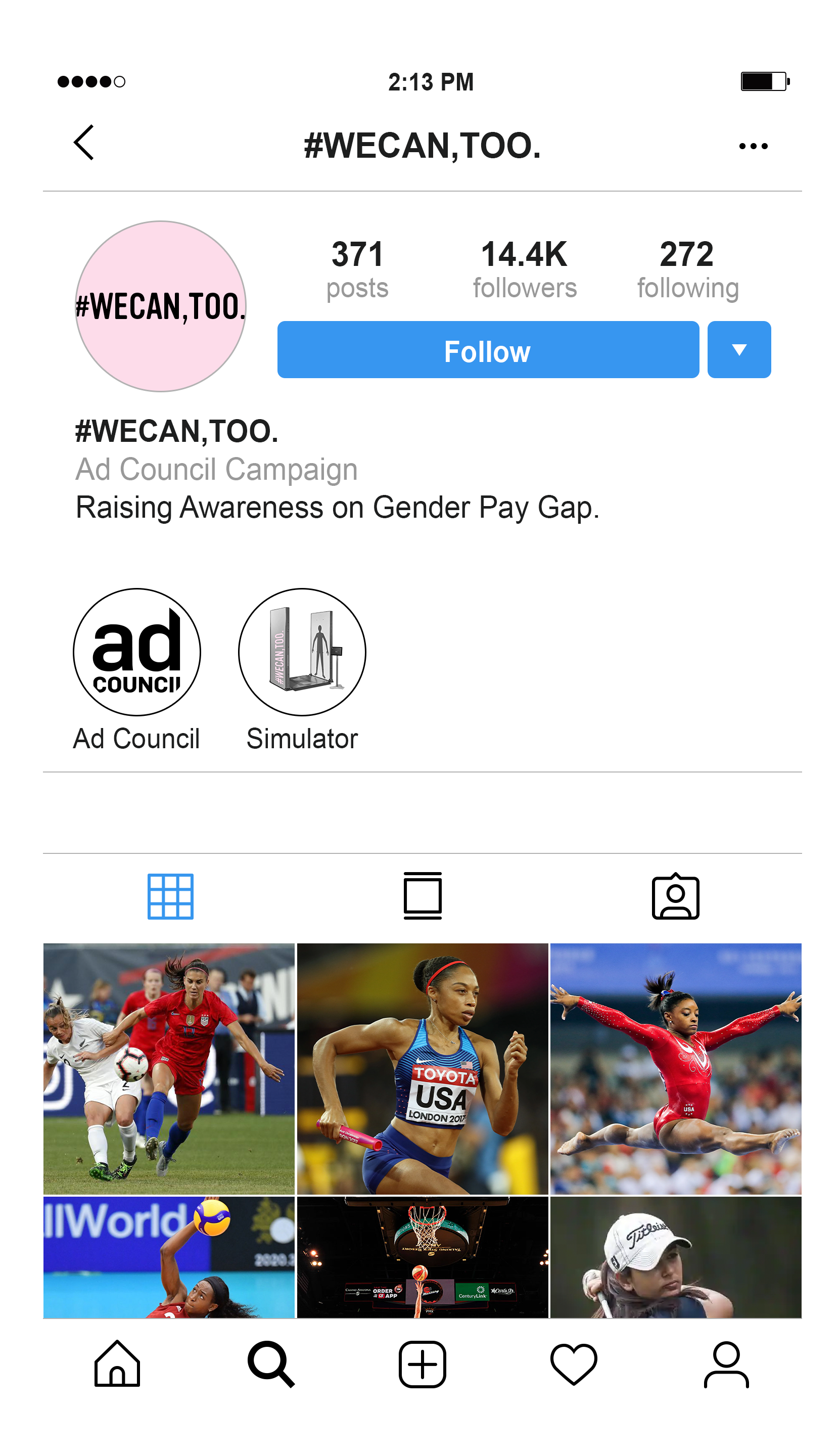Open the USA relay runner post
This screenshot has height=1454, width=840.
point(423,1069)
